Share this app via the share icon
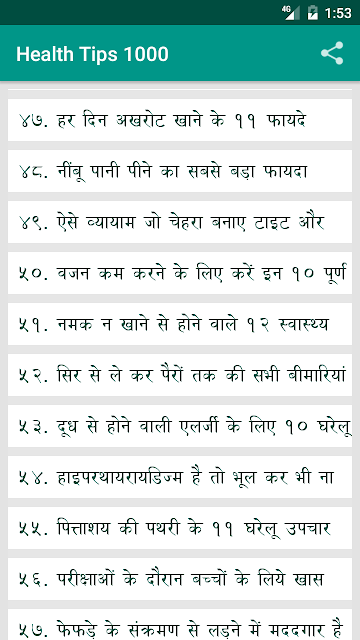The width and height of the screenshot is (360, 640). tap(332, 53)
